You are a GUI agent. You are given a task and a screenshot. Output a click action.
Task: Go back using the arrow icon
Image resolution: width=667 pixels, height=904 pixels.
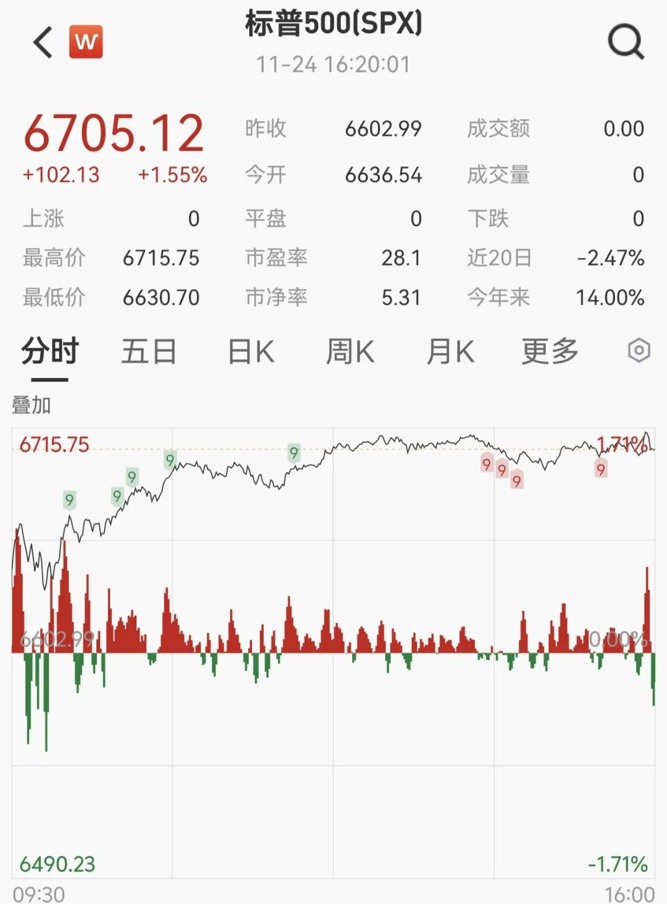tap(43, 42)
